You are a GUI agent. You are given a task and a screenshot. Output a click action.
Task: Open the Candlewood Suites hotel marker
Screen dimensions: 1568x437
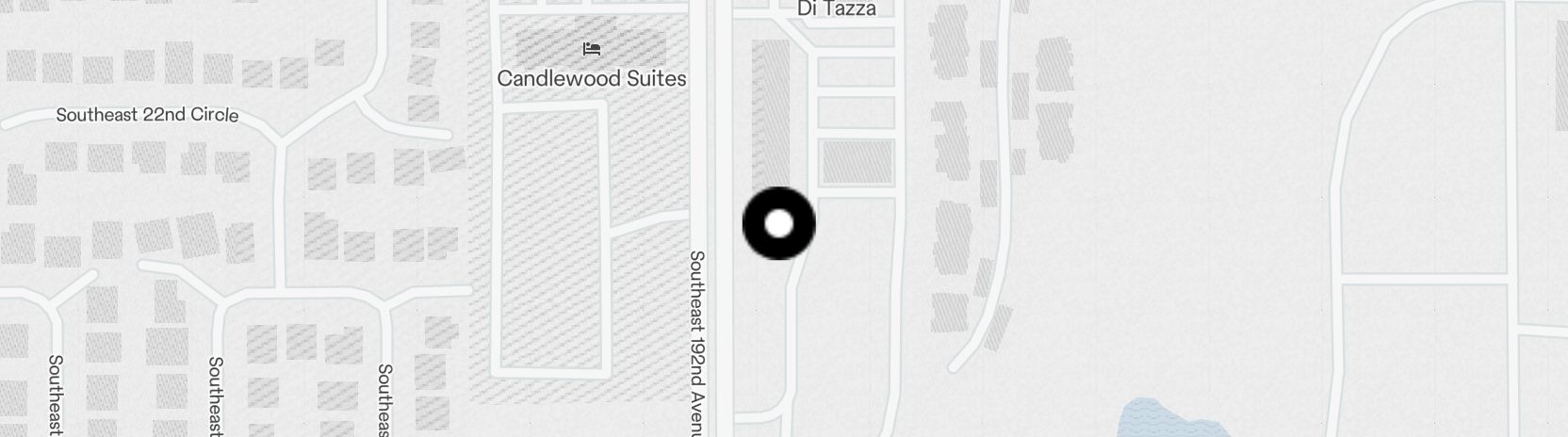click(592, 50)
